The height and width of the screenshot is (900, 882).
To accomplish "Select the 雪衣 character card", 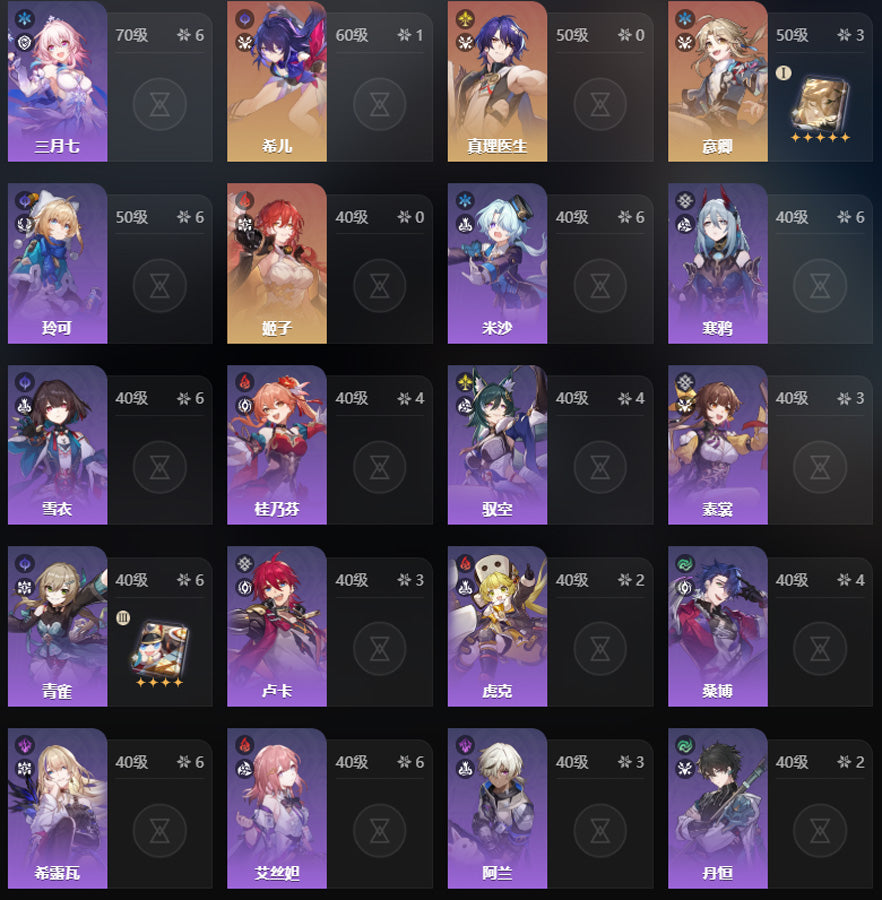I will (x=57, y=444).
